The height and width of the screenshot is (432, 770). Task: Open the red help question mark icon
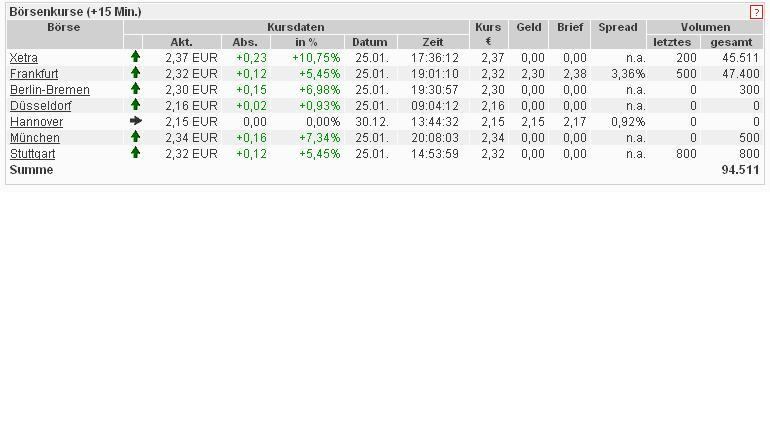pos(756,12)
